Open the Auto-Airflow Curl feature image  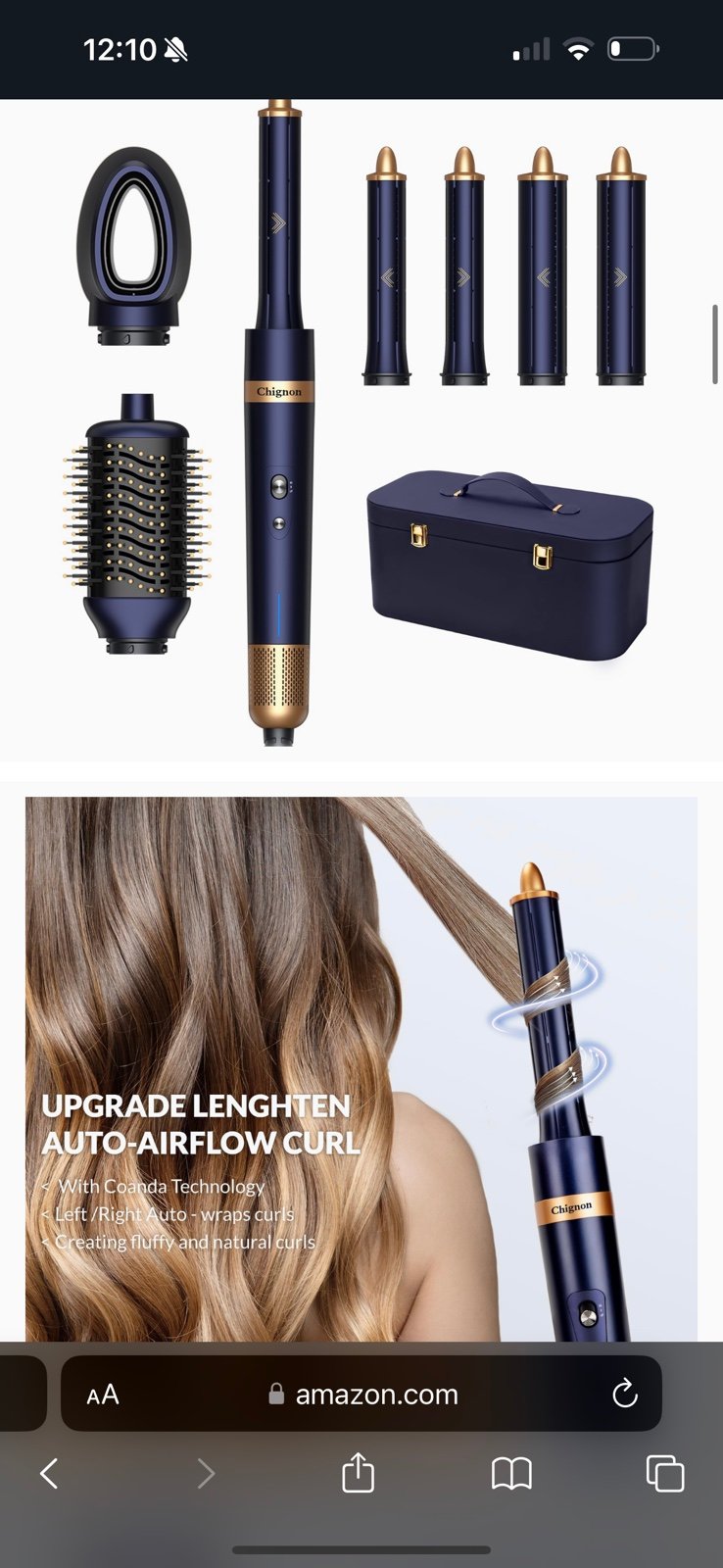click(x=361, y=1069)
